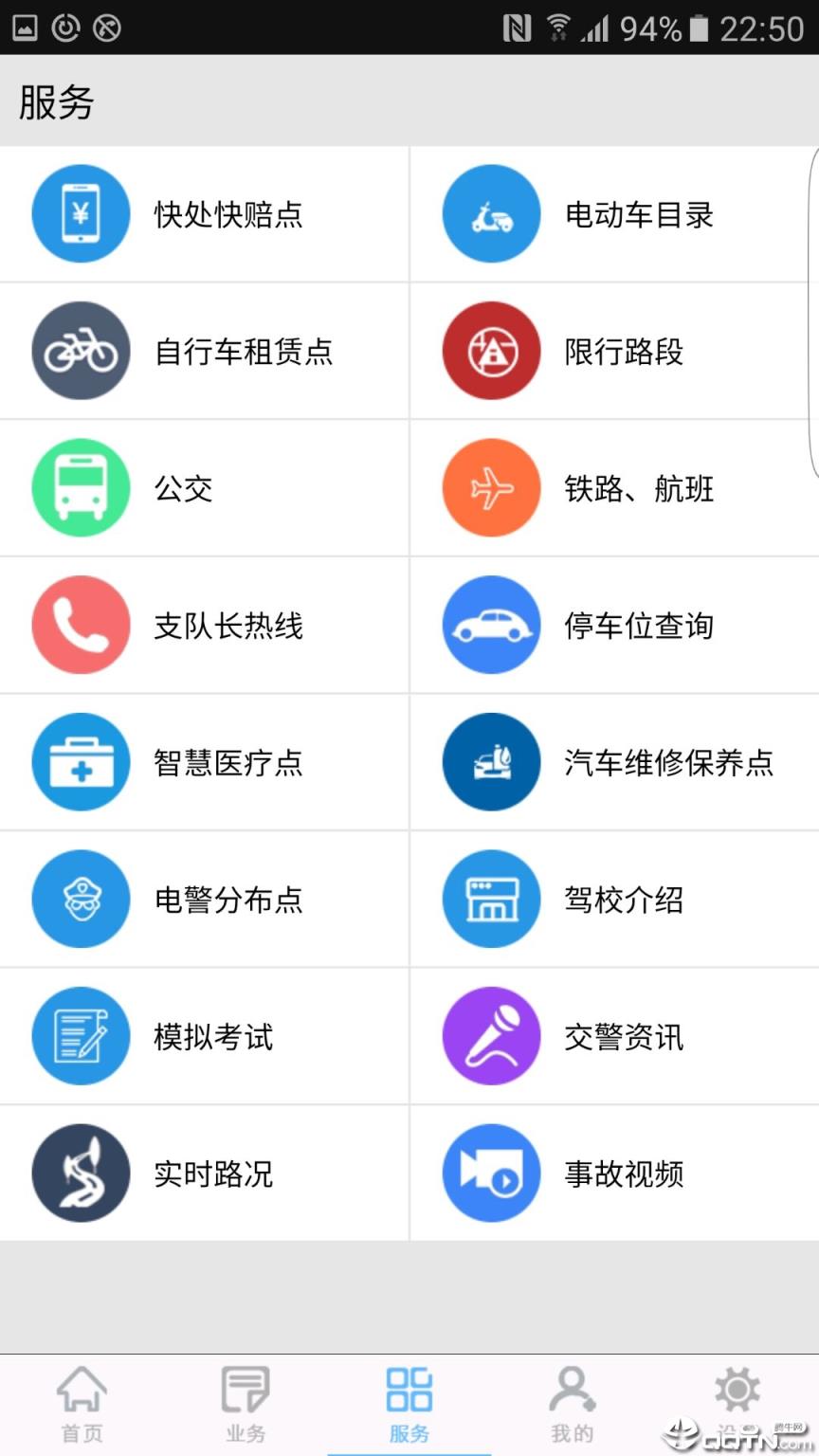Select 汽车维修保养点 maintenance icon
The height and width of the screenshot is (1456, 819).
coord(490,761)
